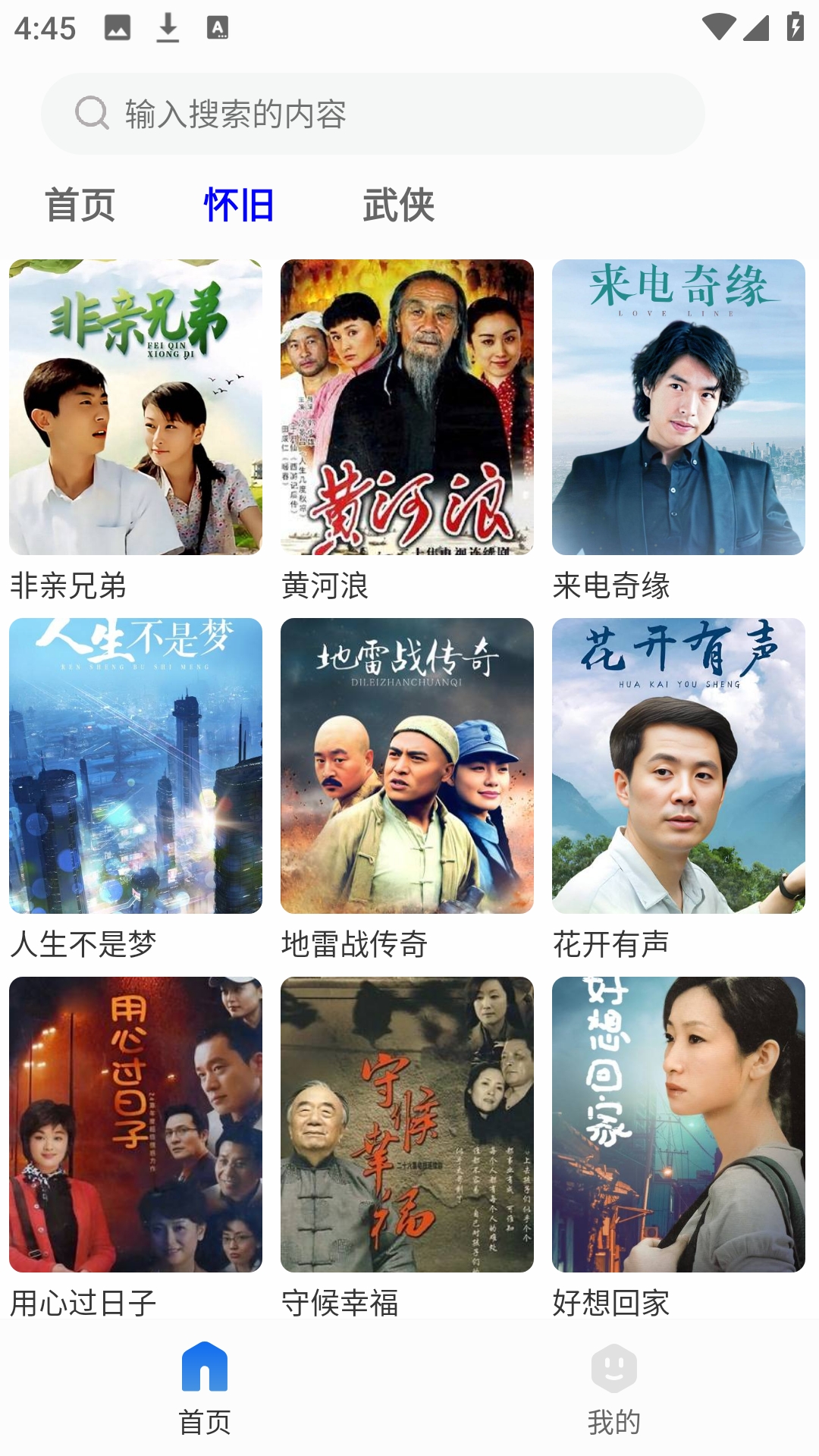819x1456 pixels.
Task: Select the 怀旧 category tab
Action: 239,206
